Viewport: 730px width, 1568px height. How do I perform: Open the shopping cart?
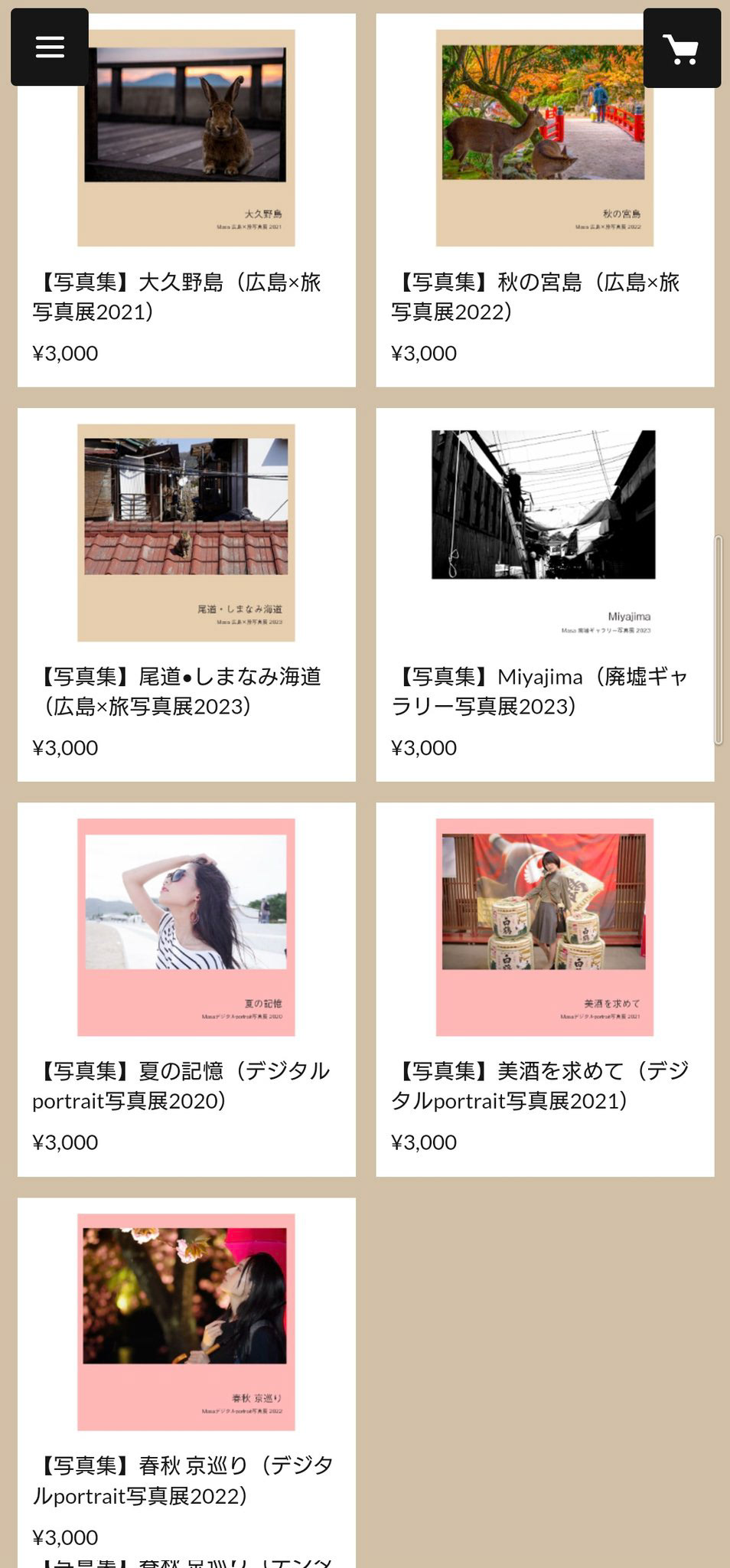pos(682,48)
